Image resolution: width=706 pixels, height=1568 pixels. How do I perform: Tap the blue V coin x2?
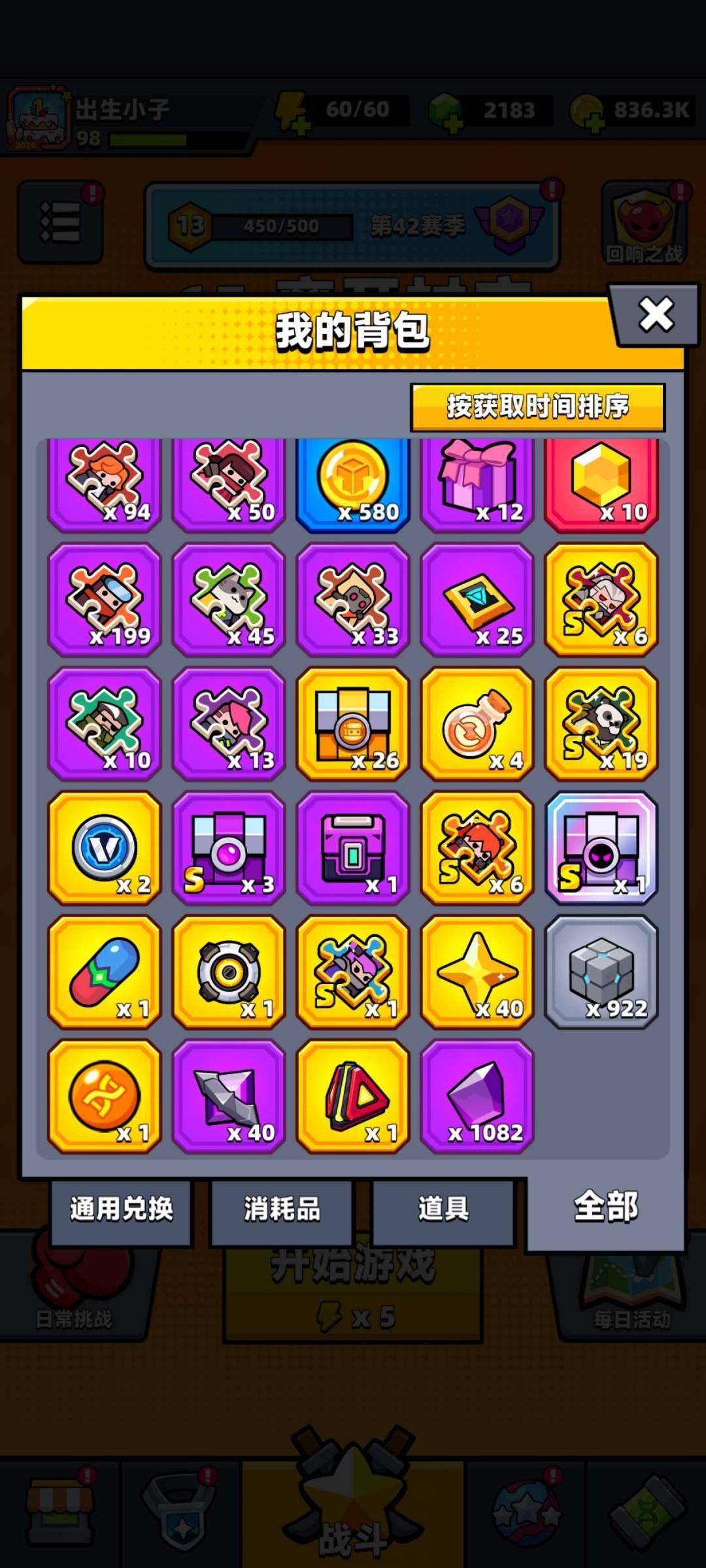(105, 848)
